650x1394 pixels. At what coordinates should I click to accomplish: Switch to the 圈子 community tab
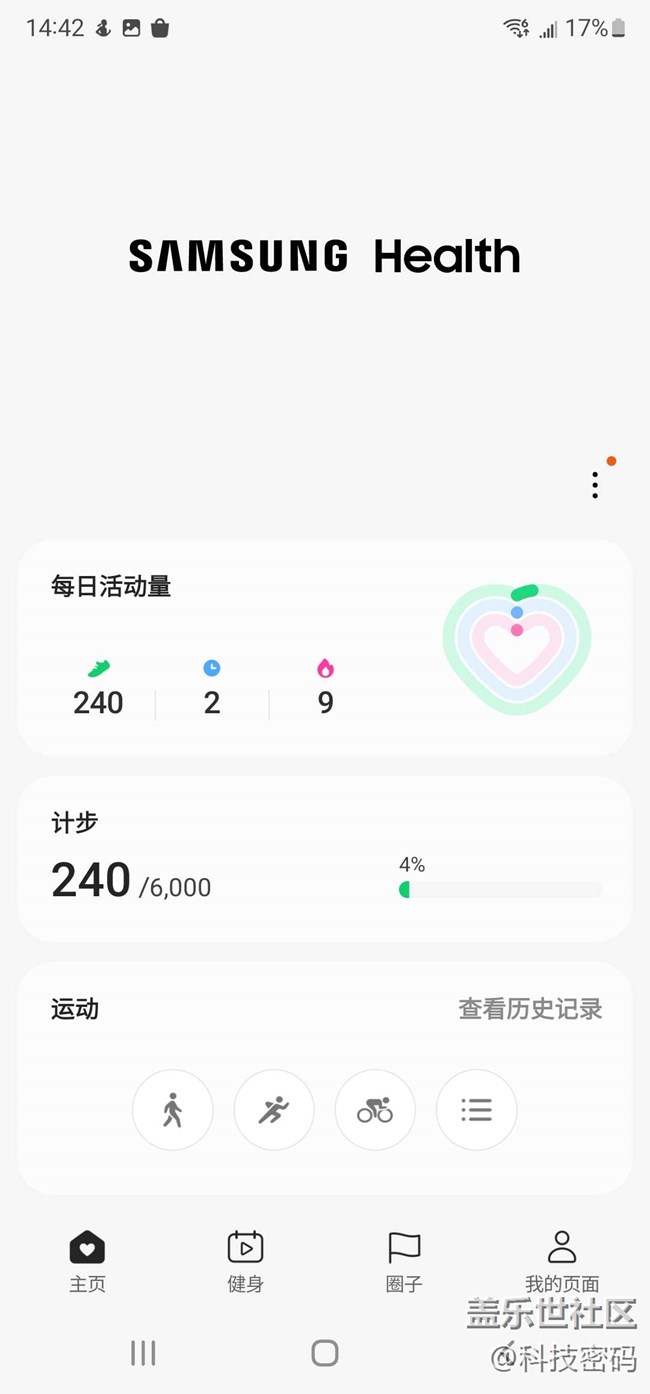404,1262
